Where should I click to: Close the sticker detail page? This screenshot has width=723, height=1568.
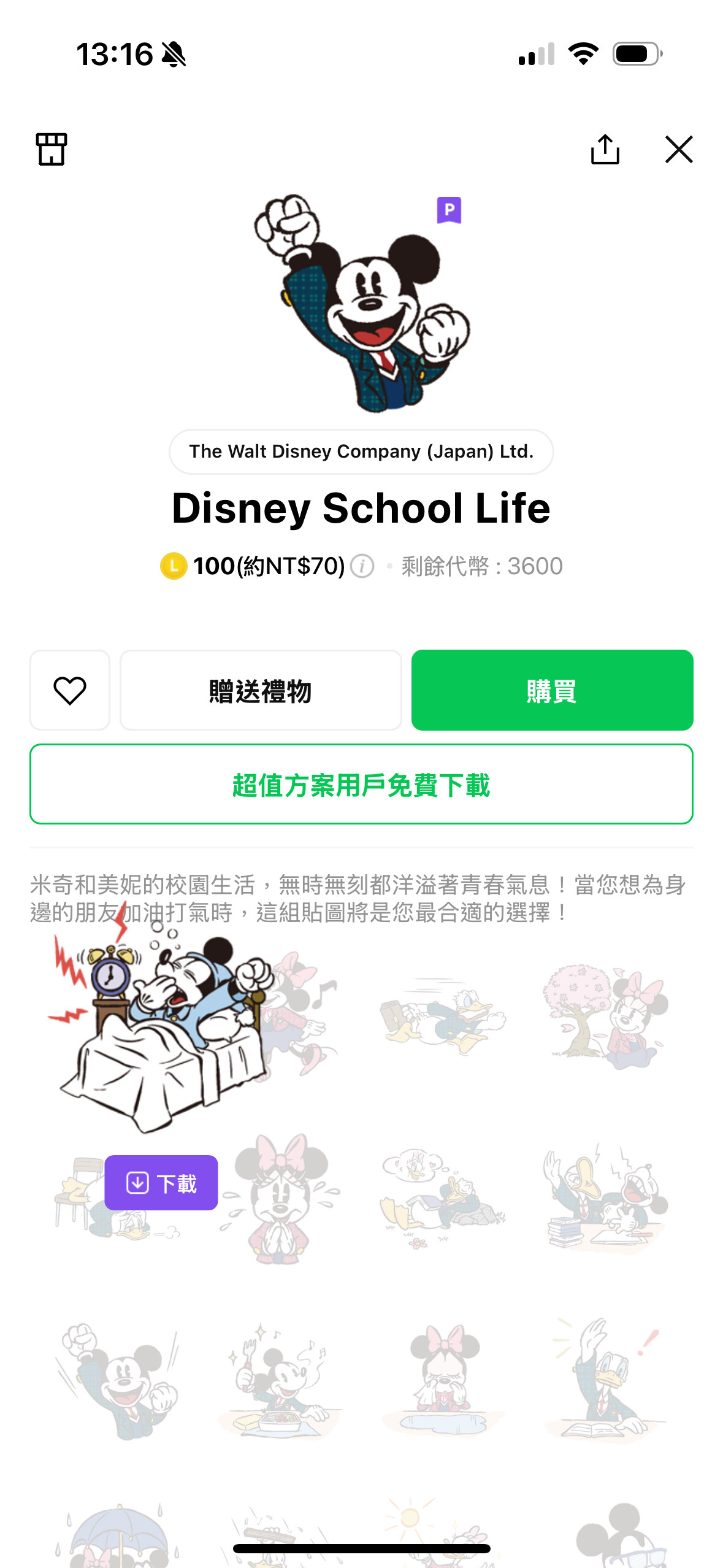click(678, 149)
